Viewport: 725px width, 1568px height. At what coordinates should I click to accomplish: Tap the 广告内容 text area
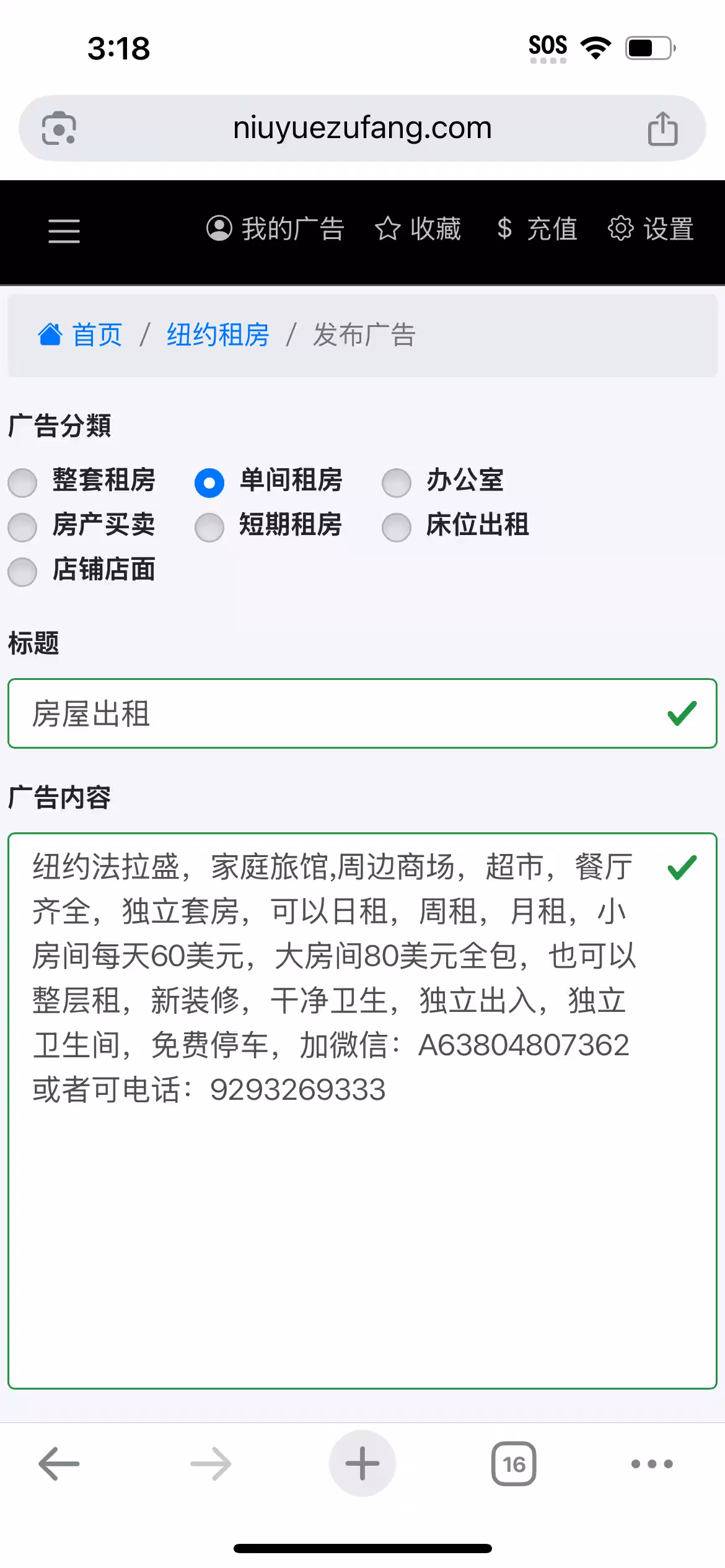pyautogui.click(x=362, y=1111)
